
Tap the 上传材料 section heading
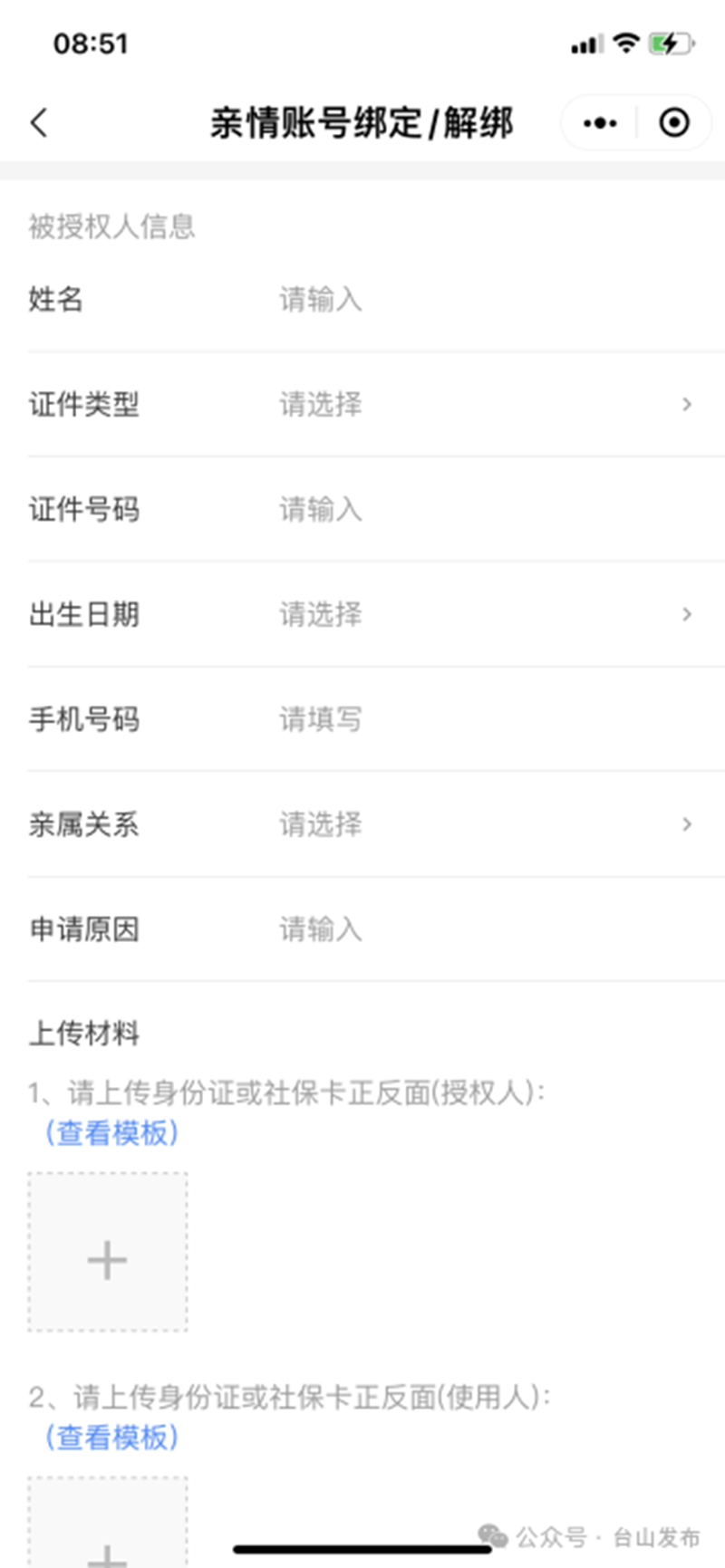[83, 1033]
